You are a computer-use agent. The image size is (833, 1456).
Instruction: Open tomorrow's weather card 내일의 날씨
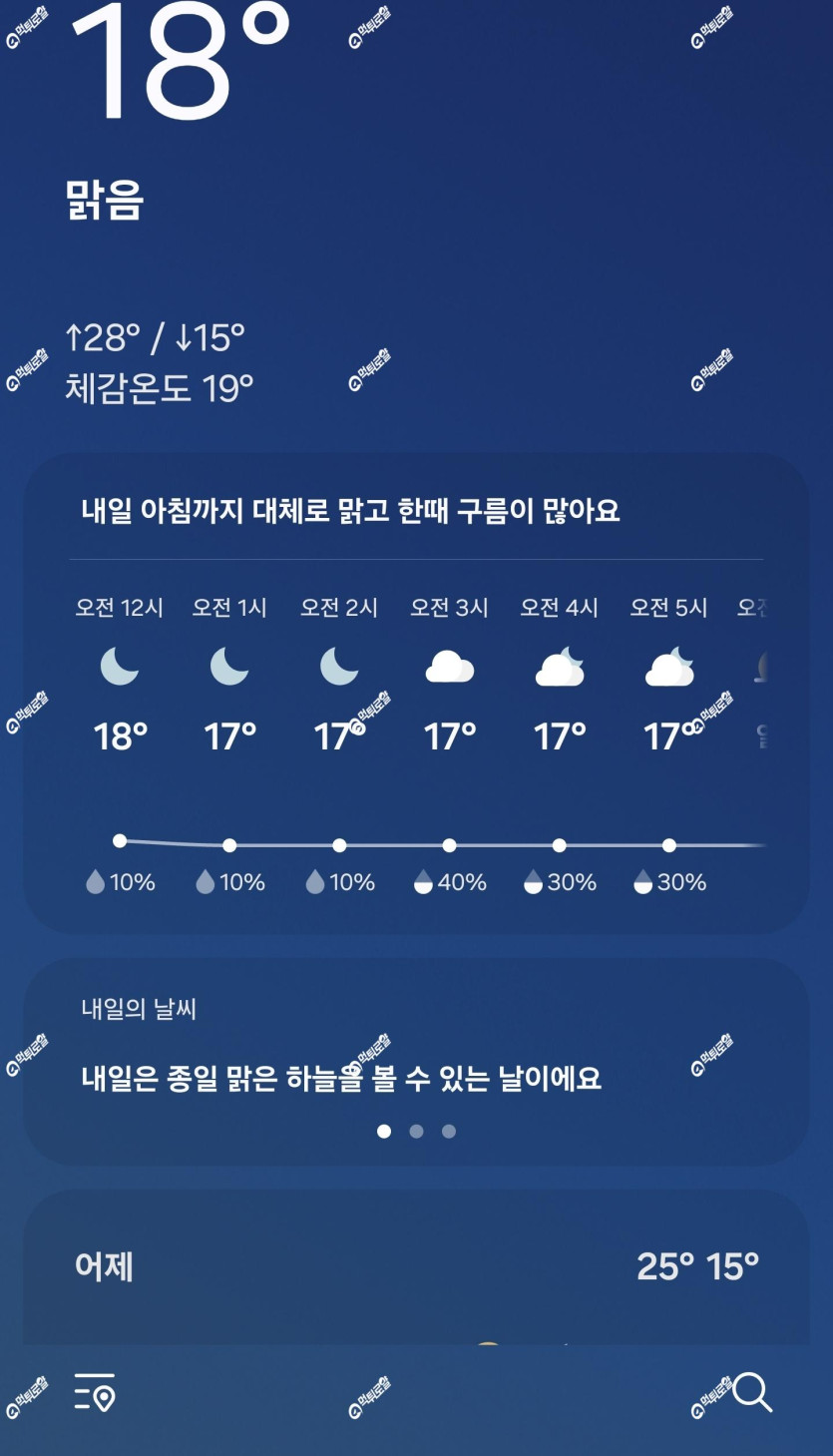[x=416, y=1062]
